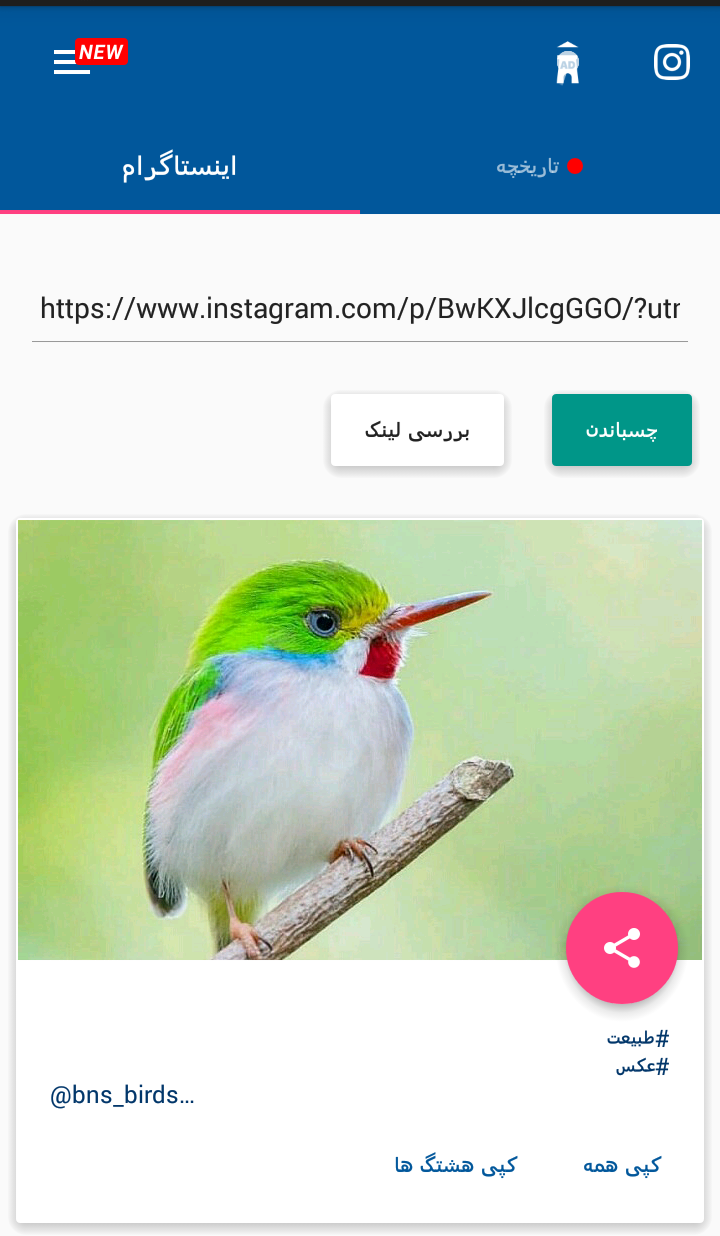The image size is (720, 1236).
Task: Tap کپی همه to copy everything
Action: [621, 1164]
